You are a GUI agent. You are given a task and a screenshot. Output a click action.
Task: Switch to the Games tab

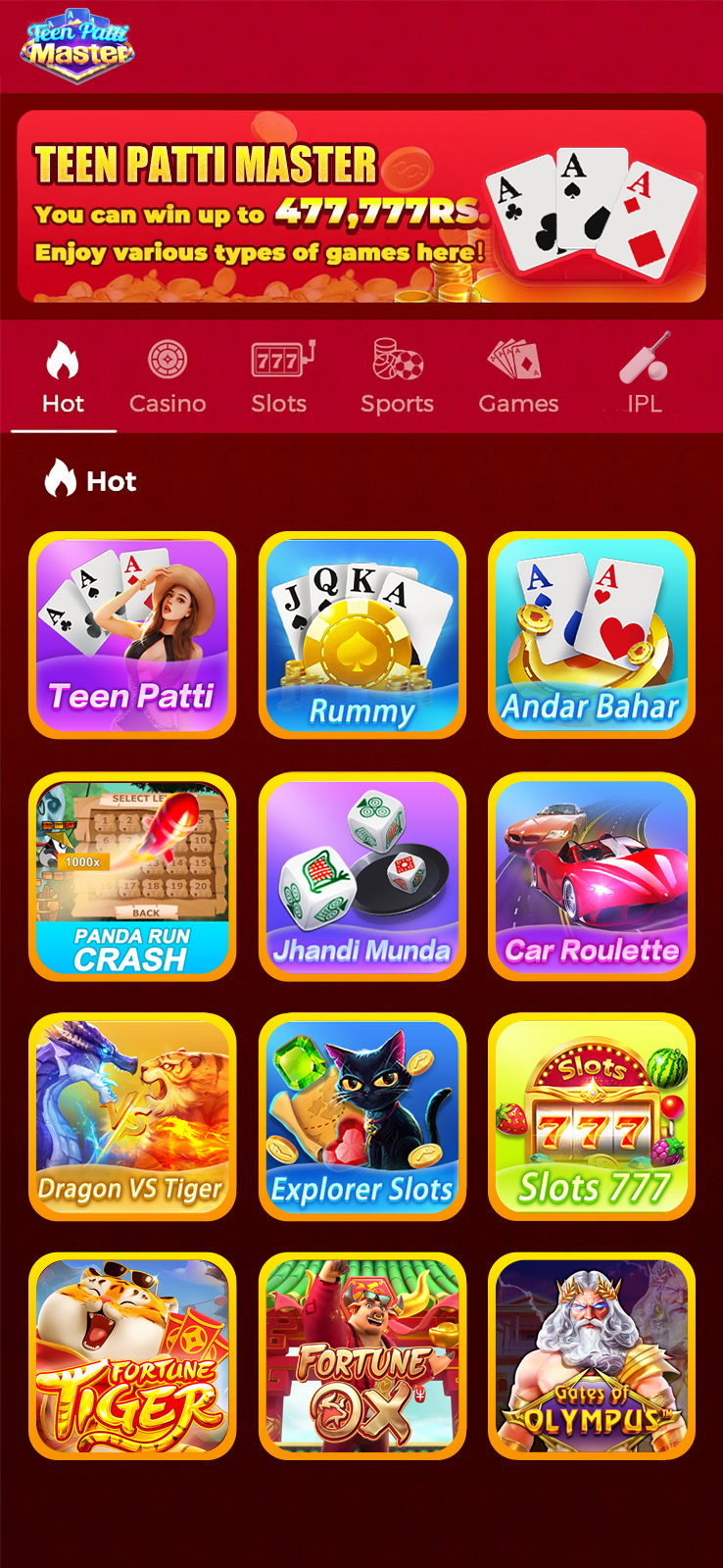pos(518,377)
